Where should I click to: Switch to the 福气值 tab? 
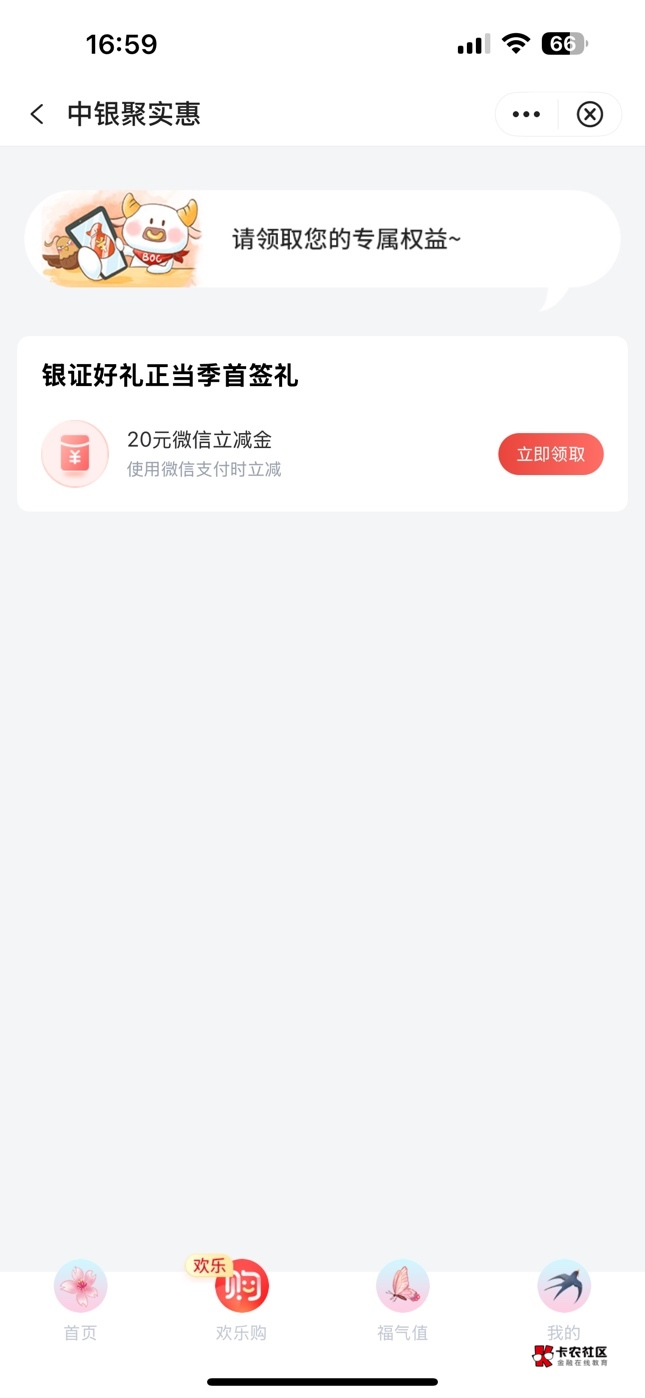pyautogui.click(x=402, y=1300)
